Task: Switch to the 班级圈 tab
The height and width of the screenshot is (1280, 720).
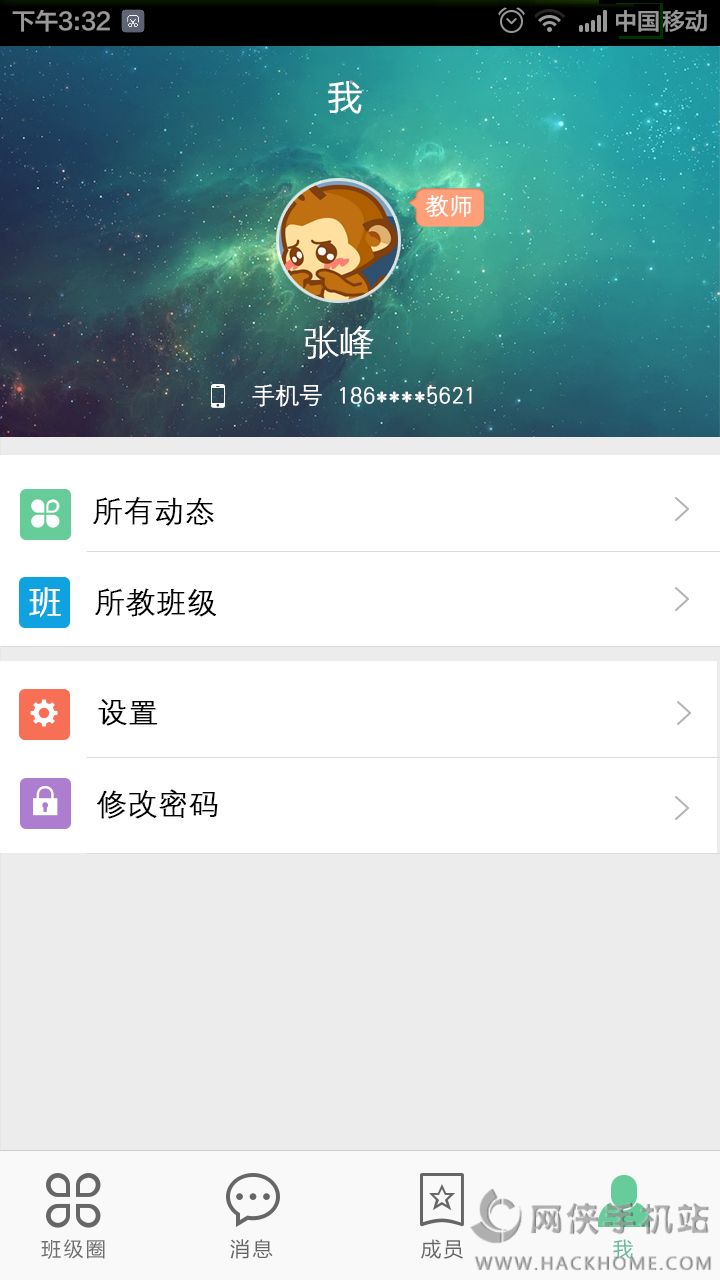Action: click(73, 1215)
